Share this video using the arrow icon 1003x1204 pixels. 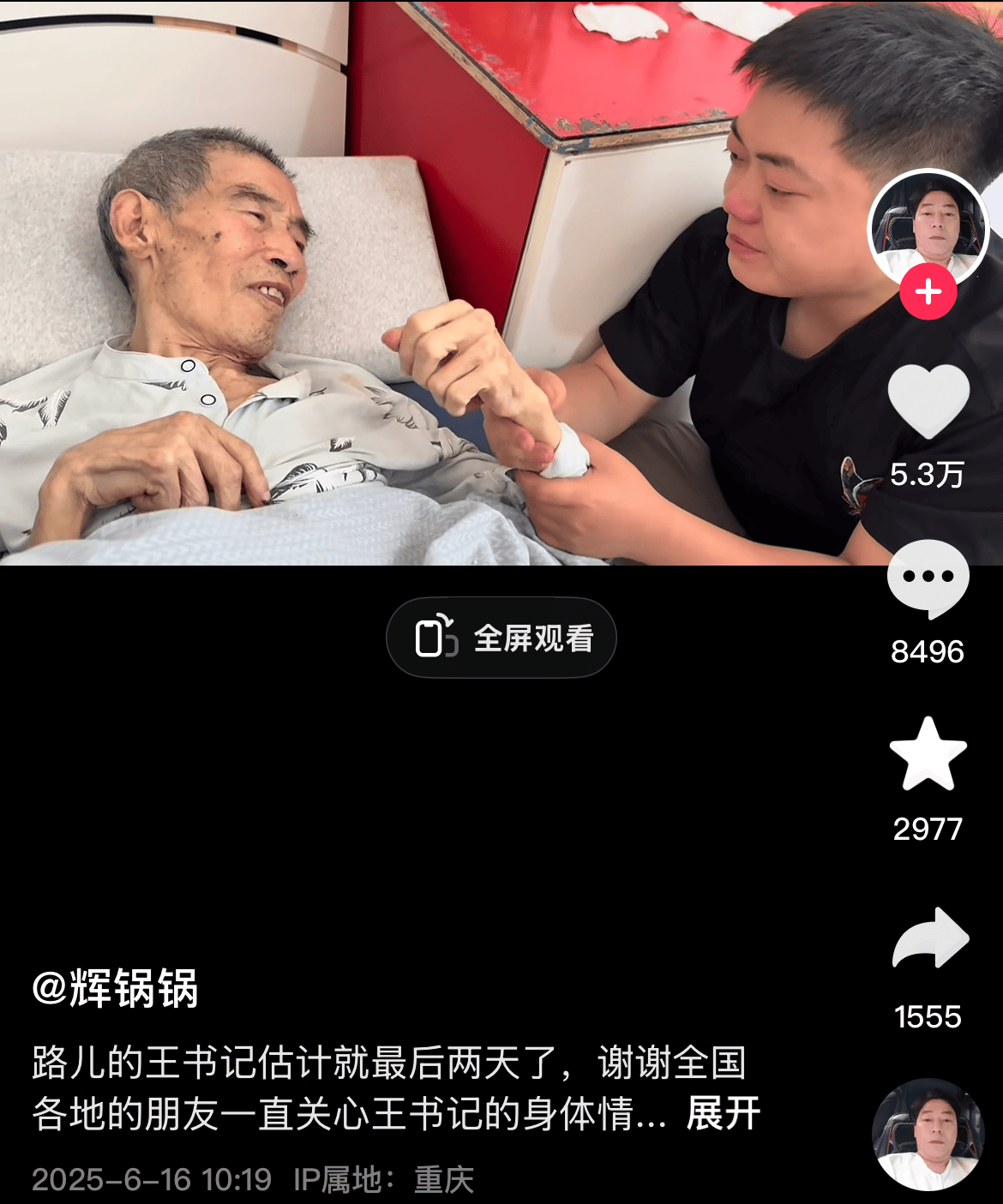point(930,938)
